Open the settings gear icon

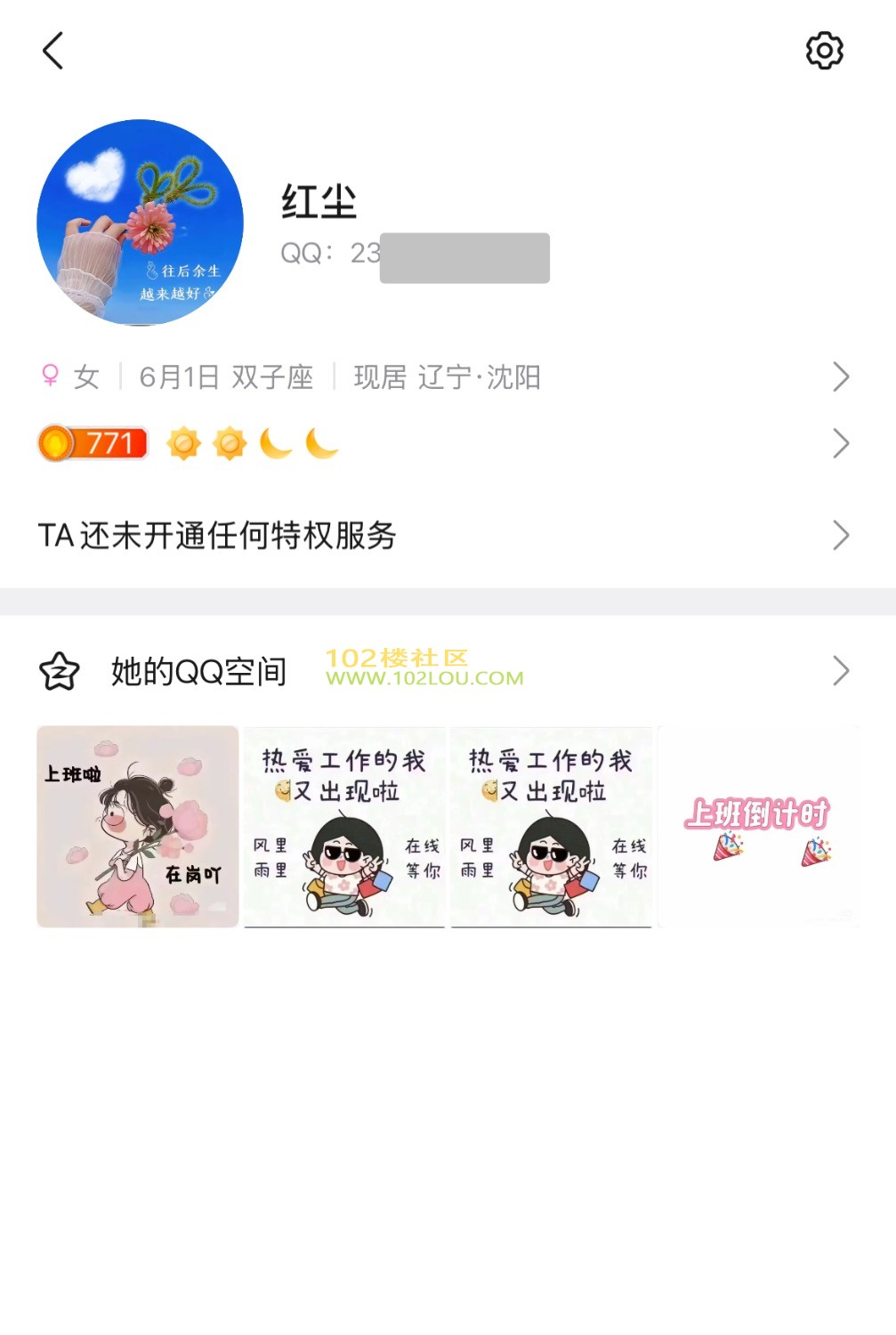(x=824, y=51)
